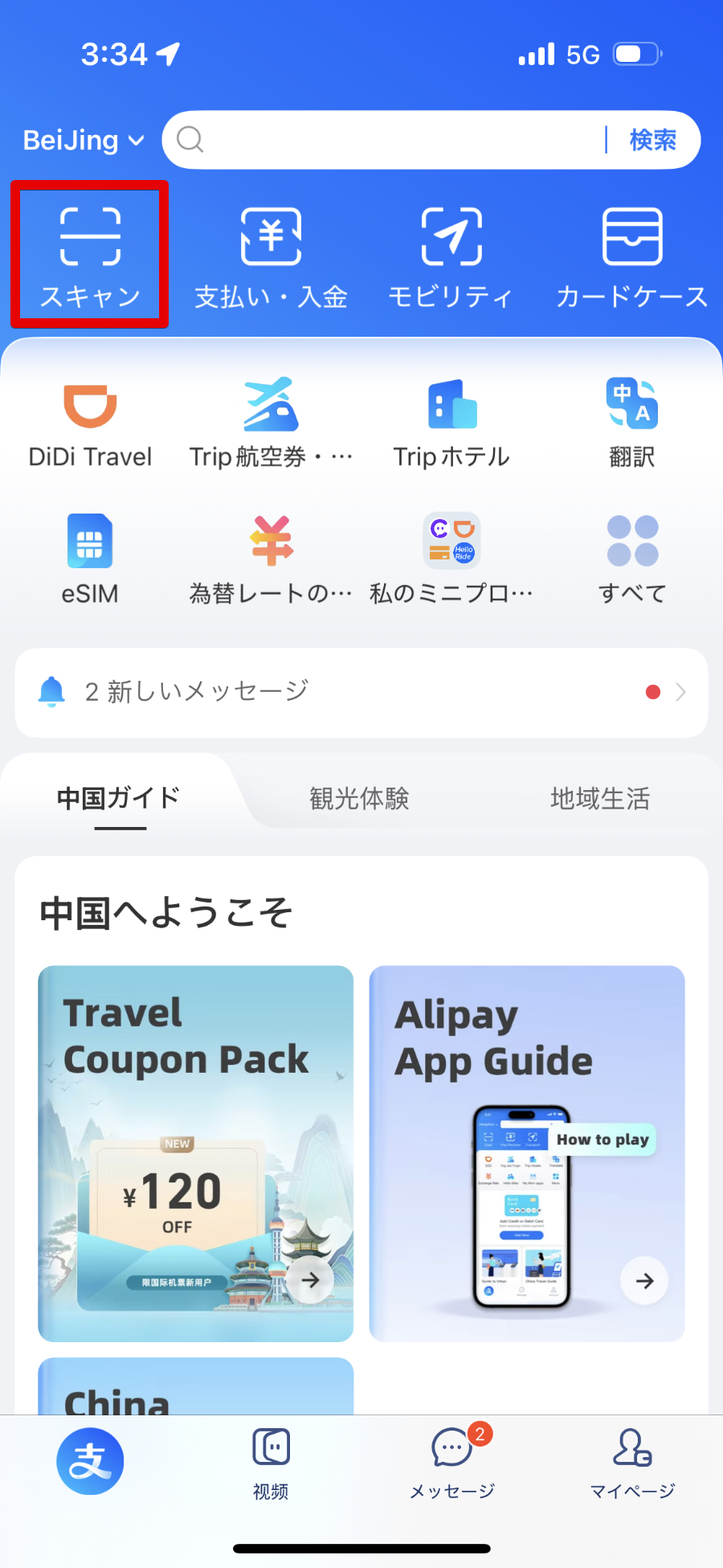Viewport: 723px width, 1568px height.
Task: Switch to the 観光体験 tab
Action: tap(359, 798)
